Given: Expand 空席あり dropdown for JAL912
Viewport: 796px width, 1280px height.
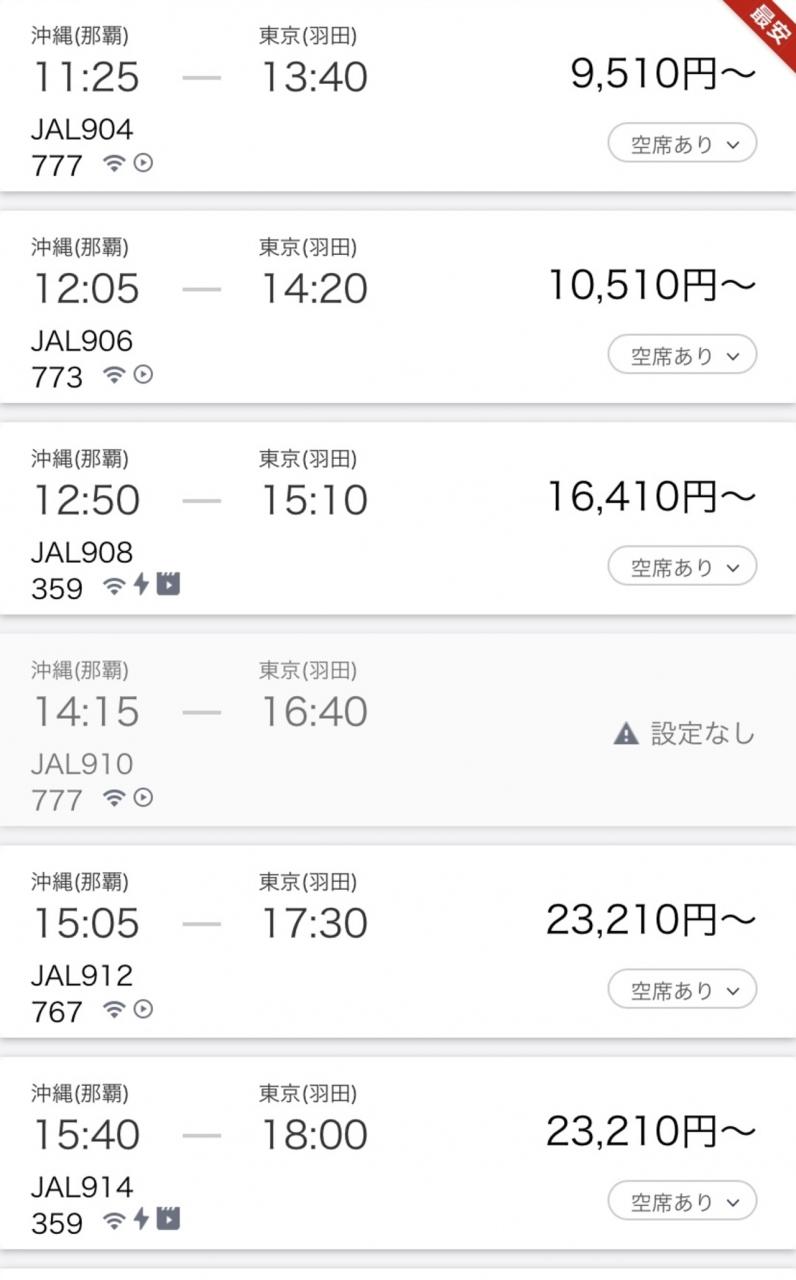Looking at the screenshot, I should (682, 991).
